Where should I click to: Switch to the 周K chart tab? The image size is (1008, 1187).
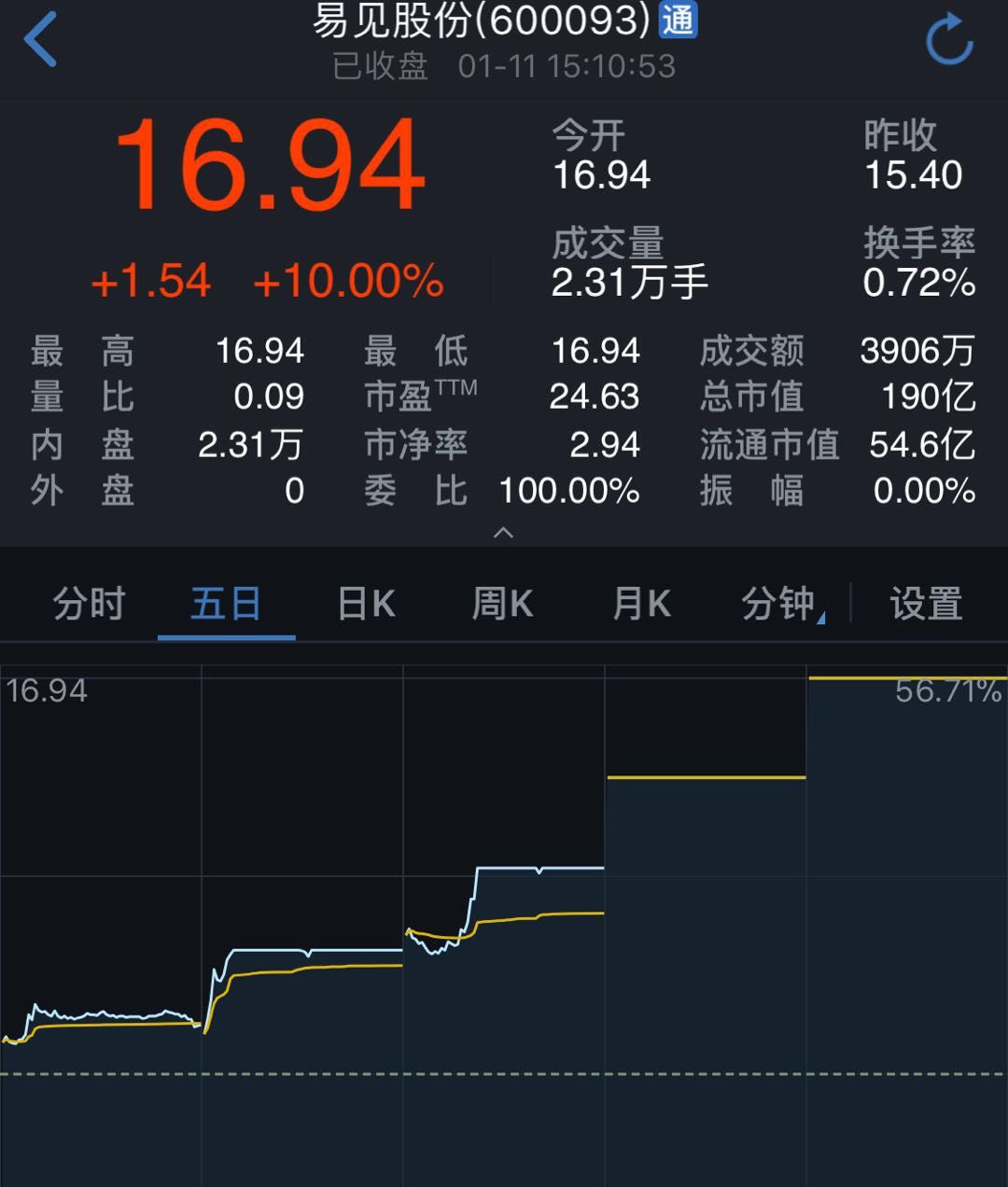click(502, 604)
